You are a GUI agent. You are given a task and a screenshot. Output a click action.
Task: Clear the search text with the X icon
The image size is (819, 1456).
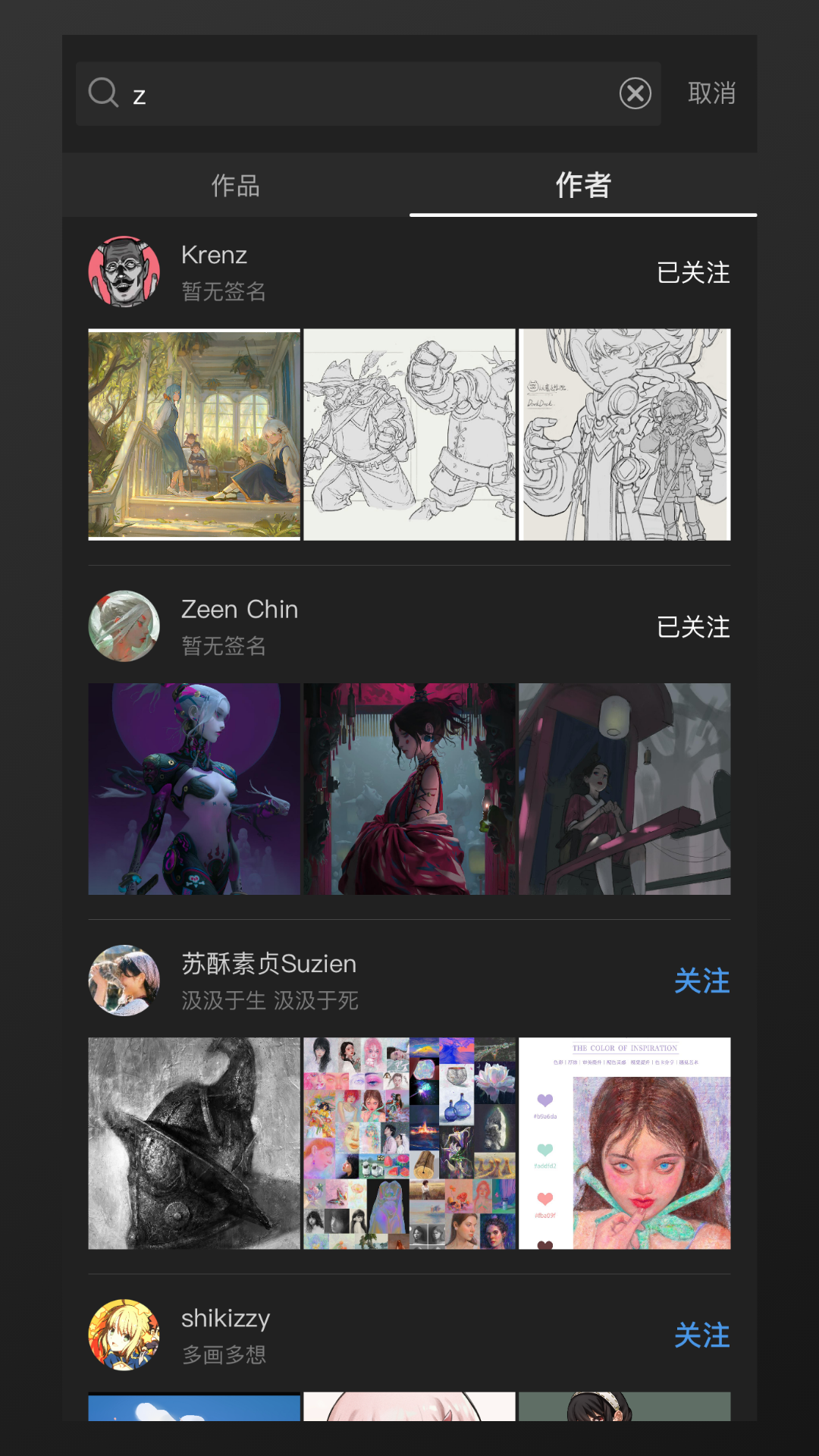coord(635,93)
